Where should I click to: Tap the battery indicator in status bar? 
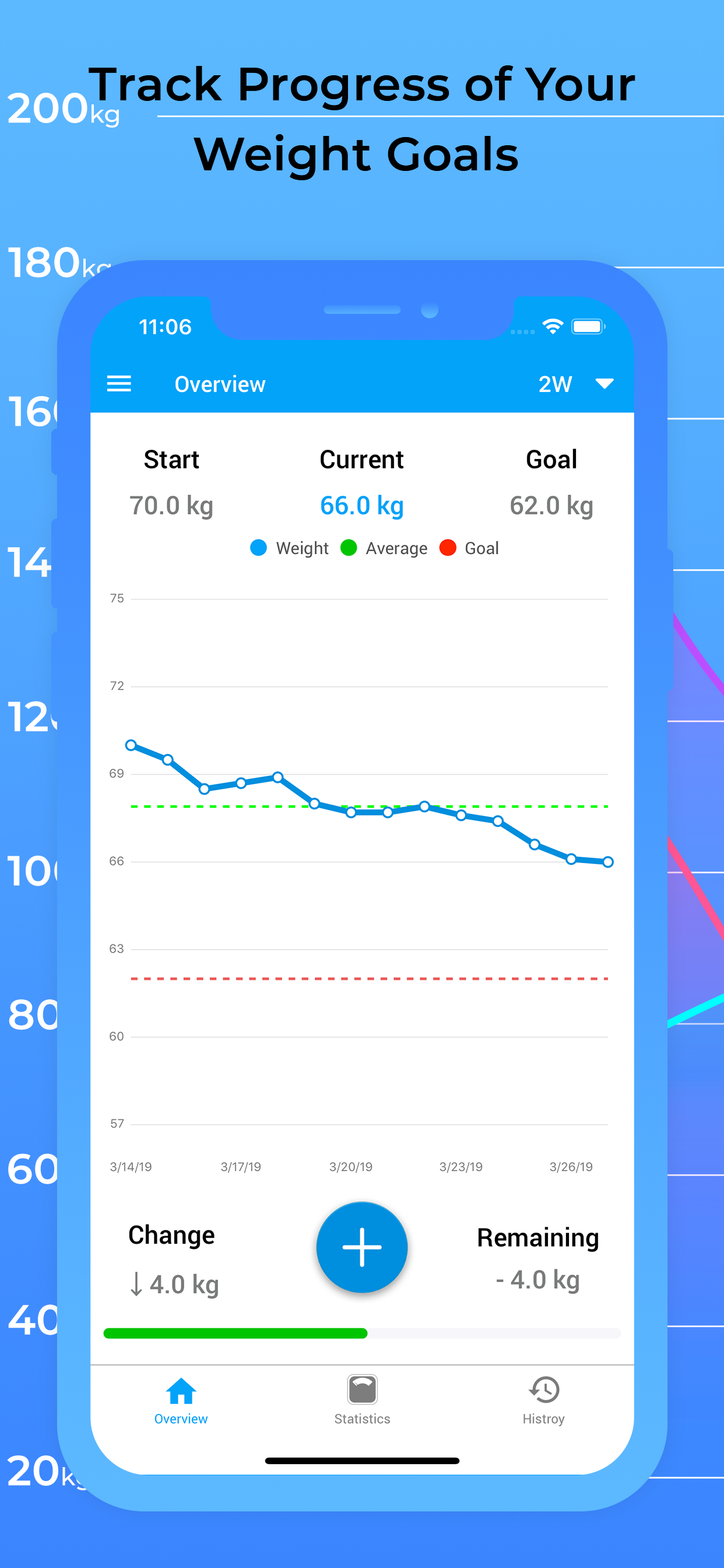coord(588,327)
